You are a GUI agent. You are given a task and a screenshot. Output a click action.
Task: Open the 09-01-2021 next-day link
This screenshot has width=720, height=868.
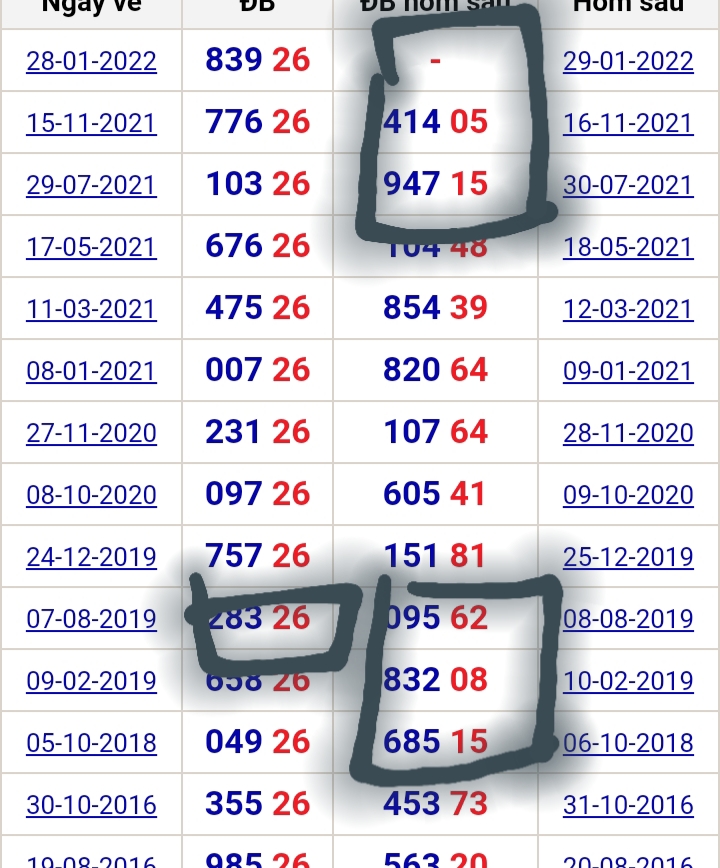tap(628, 371)
